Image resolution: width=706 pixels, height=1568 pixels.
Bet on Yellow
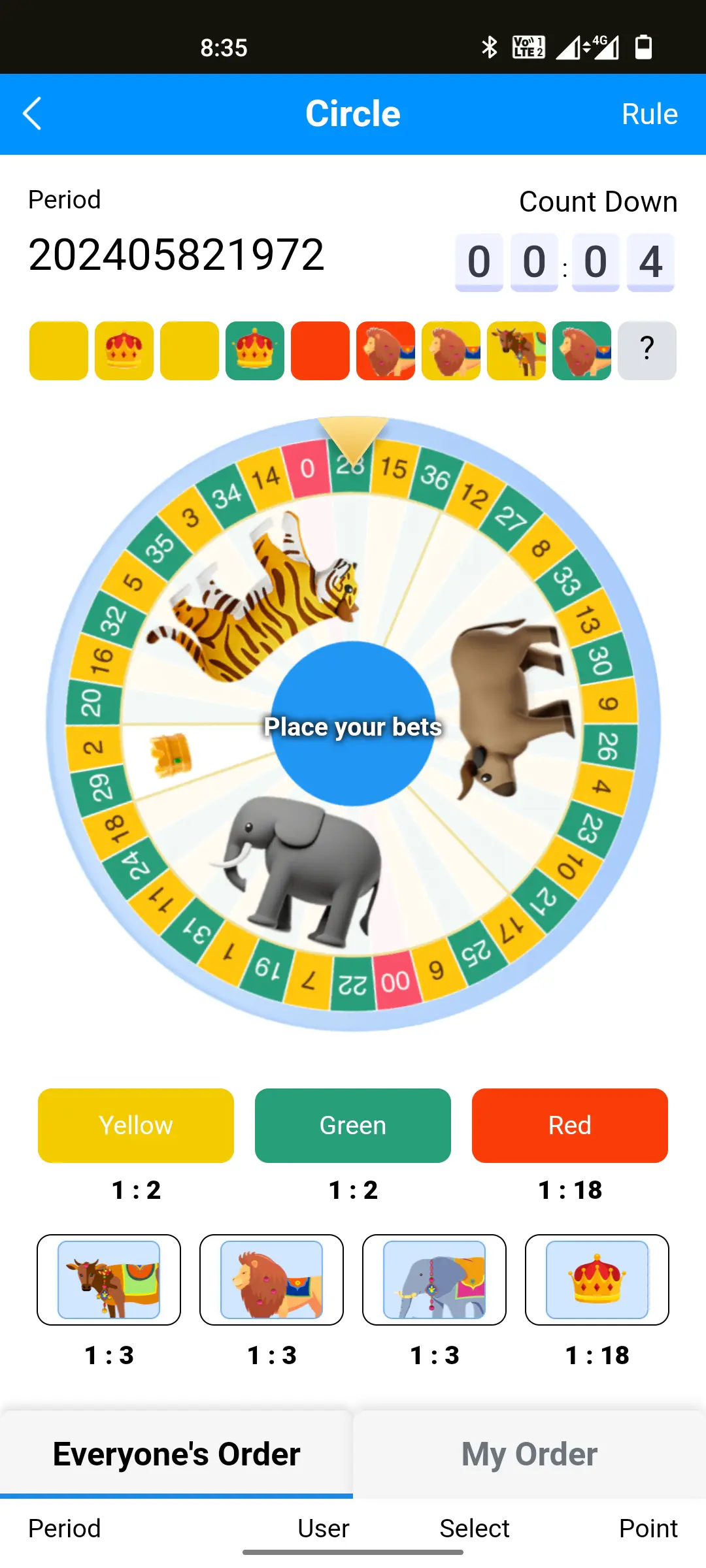136,1126
